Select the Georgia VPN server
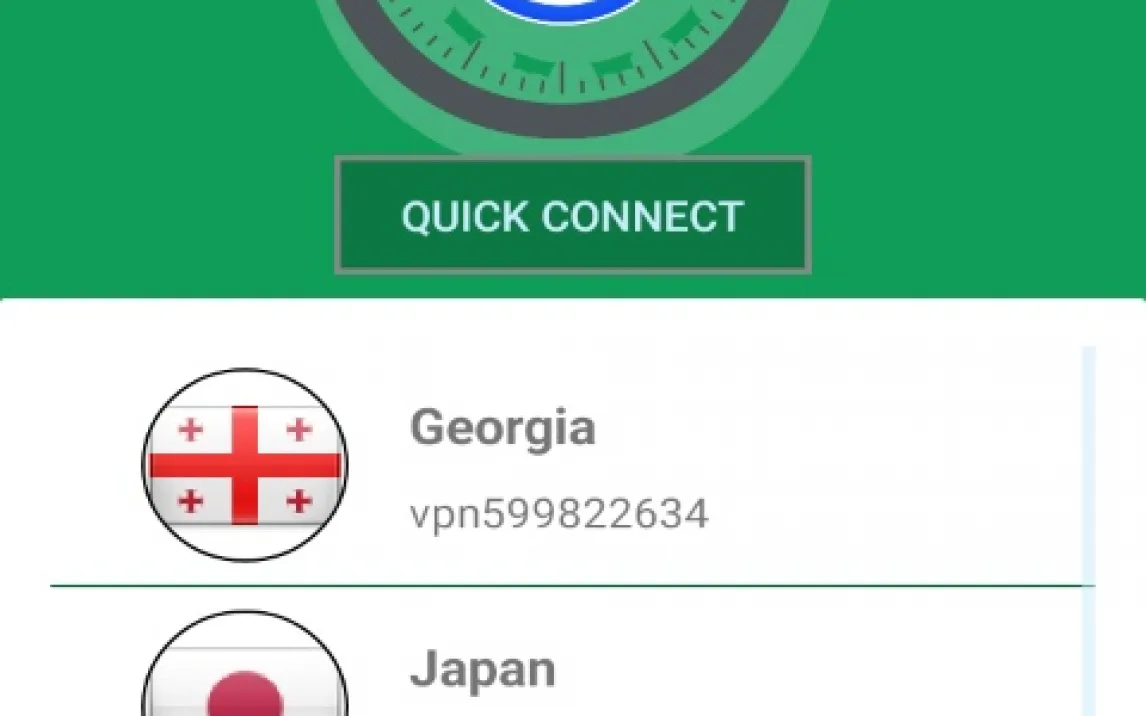This screenshot has width=1146, height=716. click(560, 466)
